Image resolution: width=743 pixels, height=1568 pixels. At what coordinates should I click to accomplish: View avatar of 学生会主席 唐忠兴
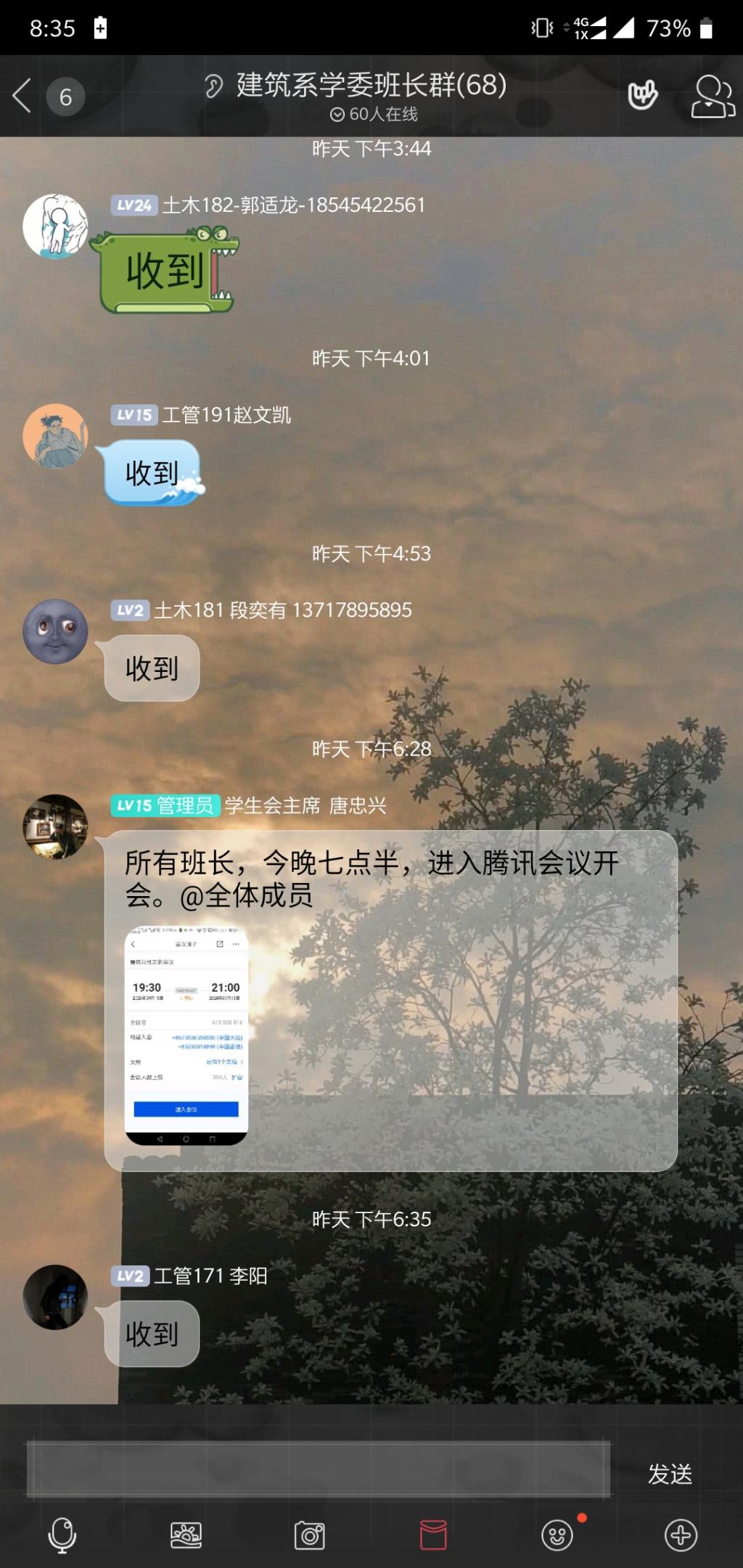[x=55, y=826]
